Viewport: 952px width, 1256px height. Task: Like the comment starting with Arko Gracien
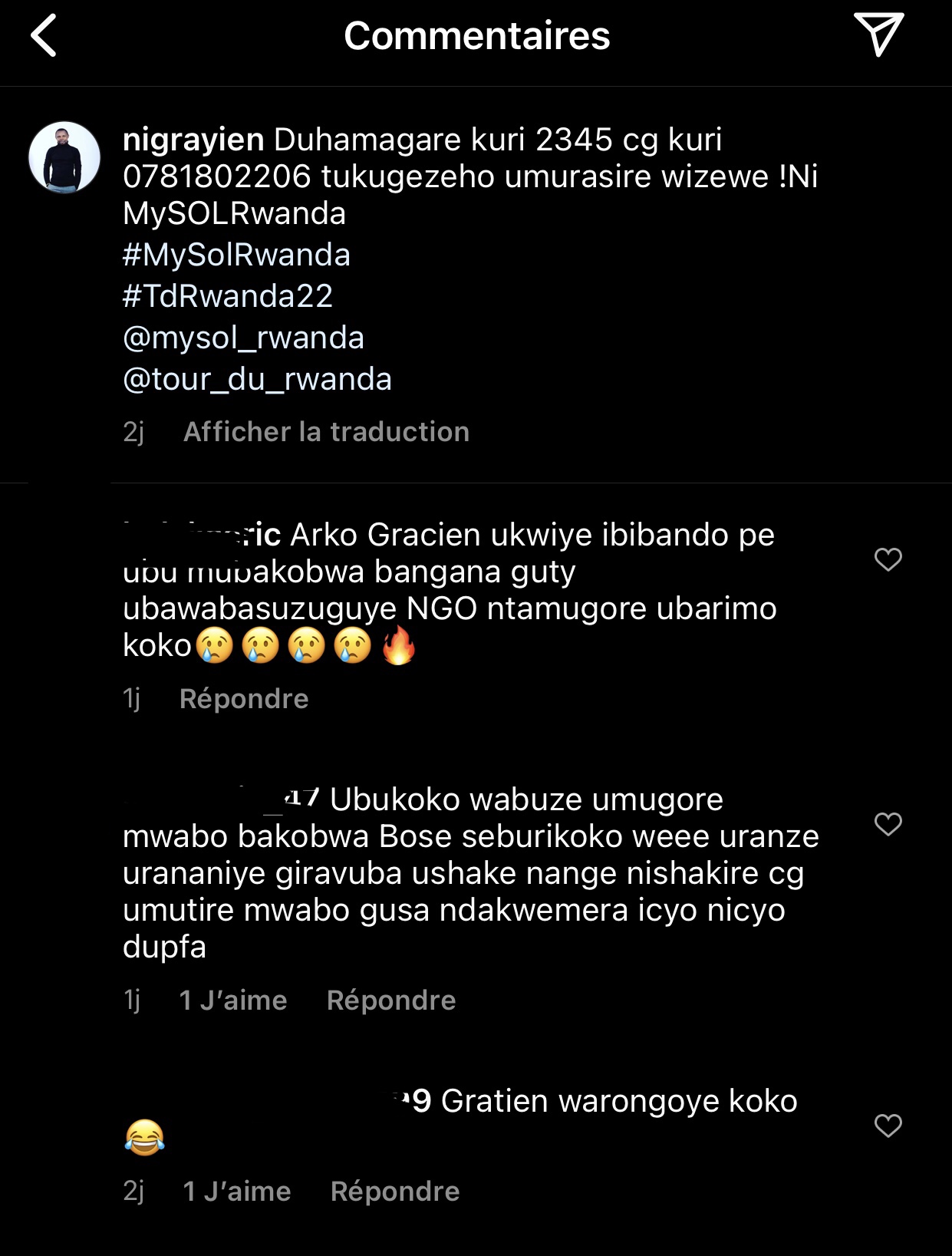point(888,559)
